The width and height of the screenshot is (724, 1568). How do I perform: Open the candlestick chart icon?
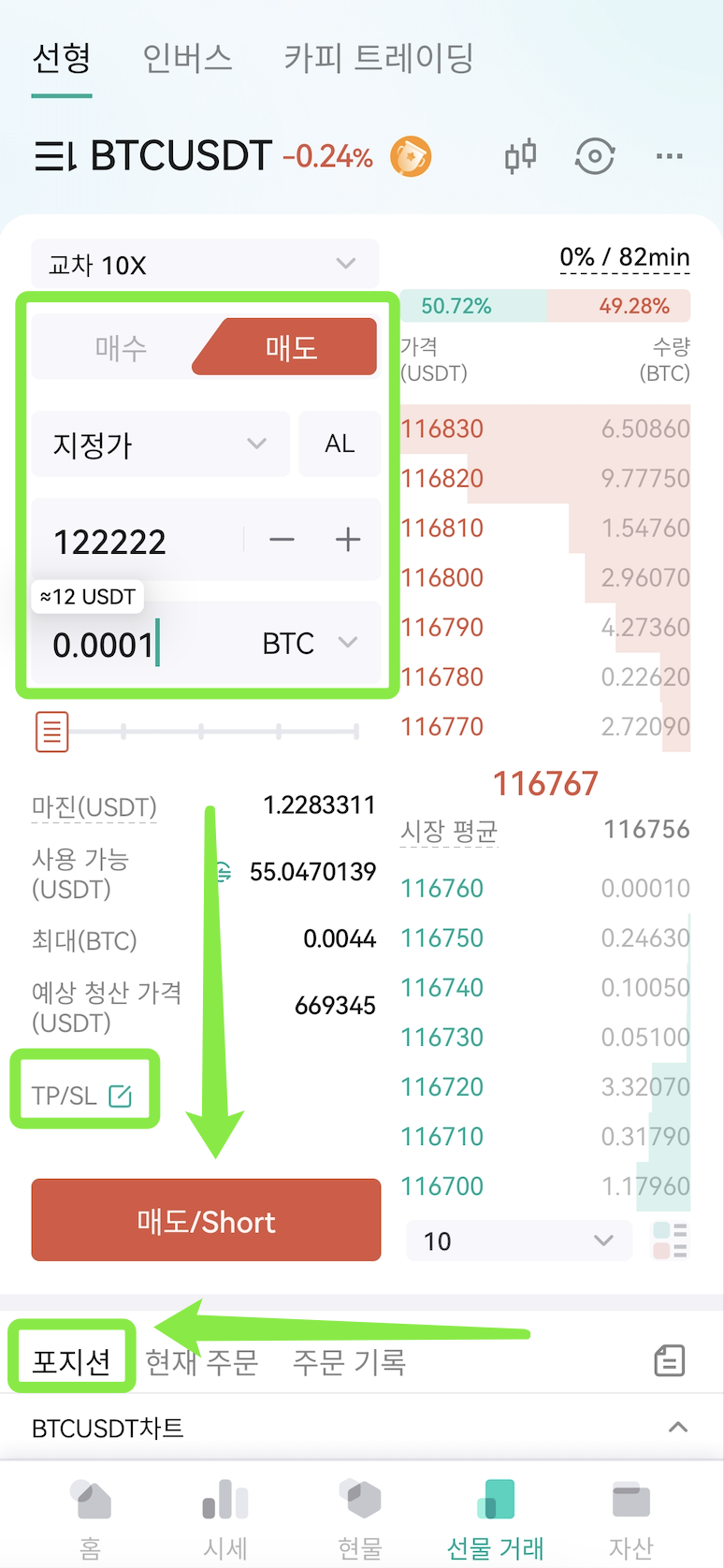click(521, 155)
